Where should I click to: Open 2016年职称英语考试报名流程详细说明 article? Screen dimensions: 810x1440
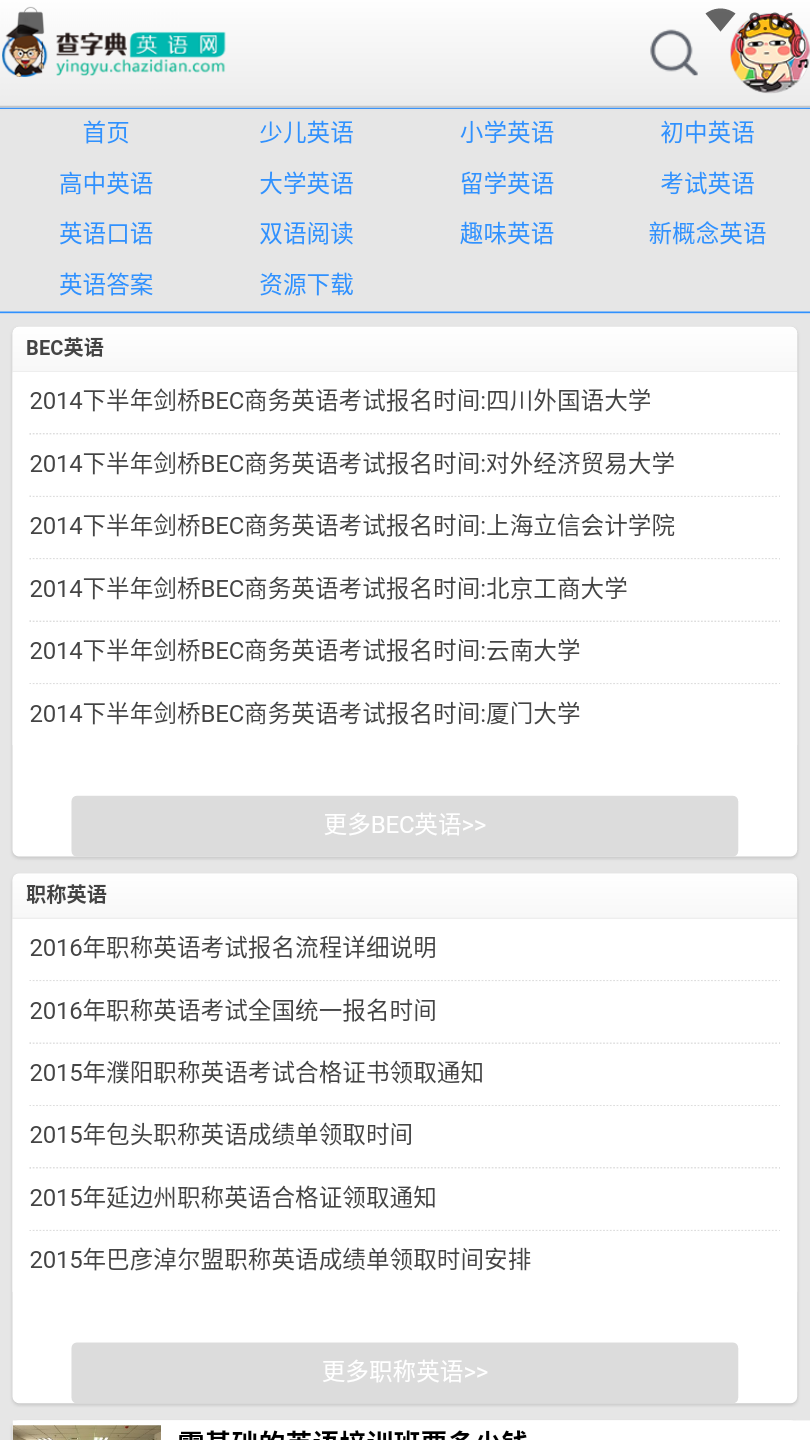404,948
